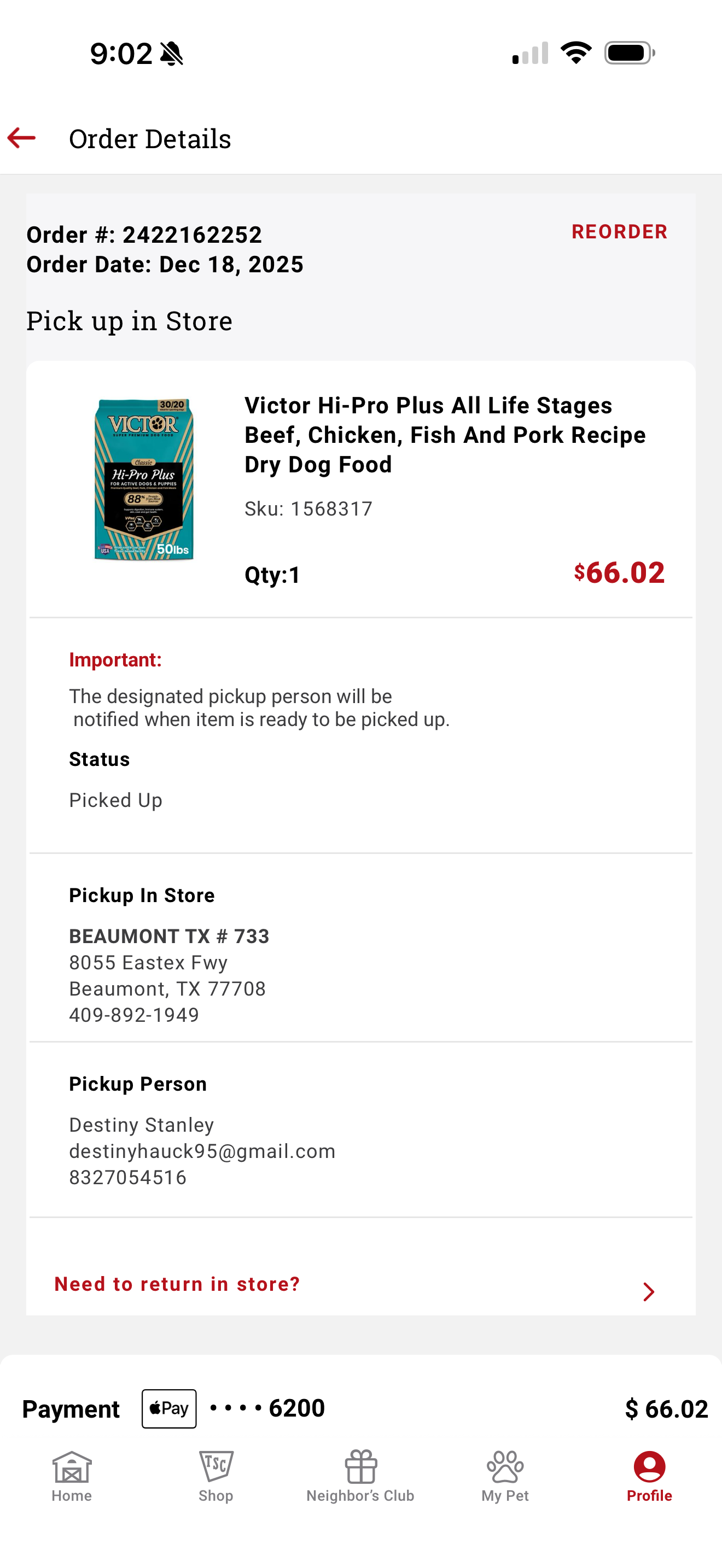Select the Profile tab
This screenshot has height=1568, width=722.
click(649, 1476)
